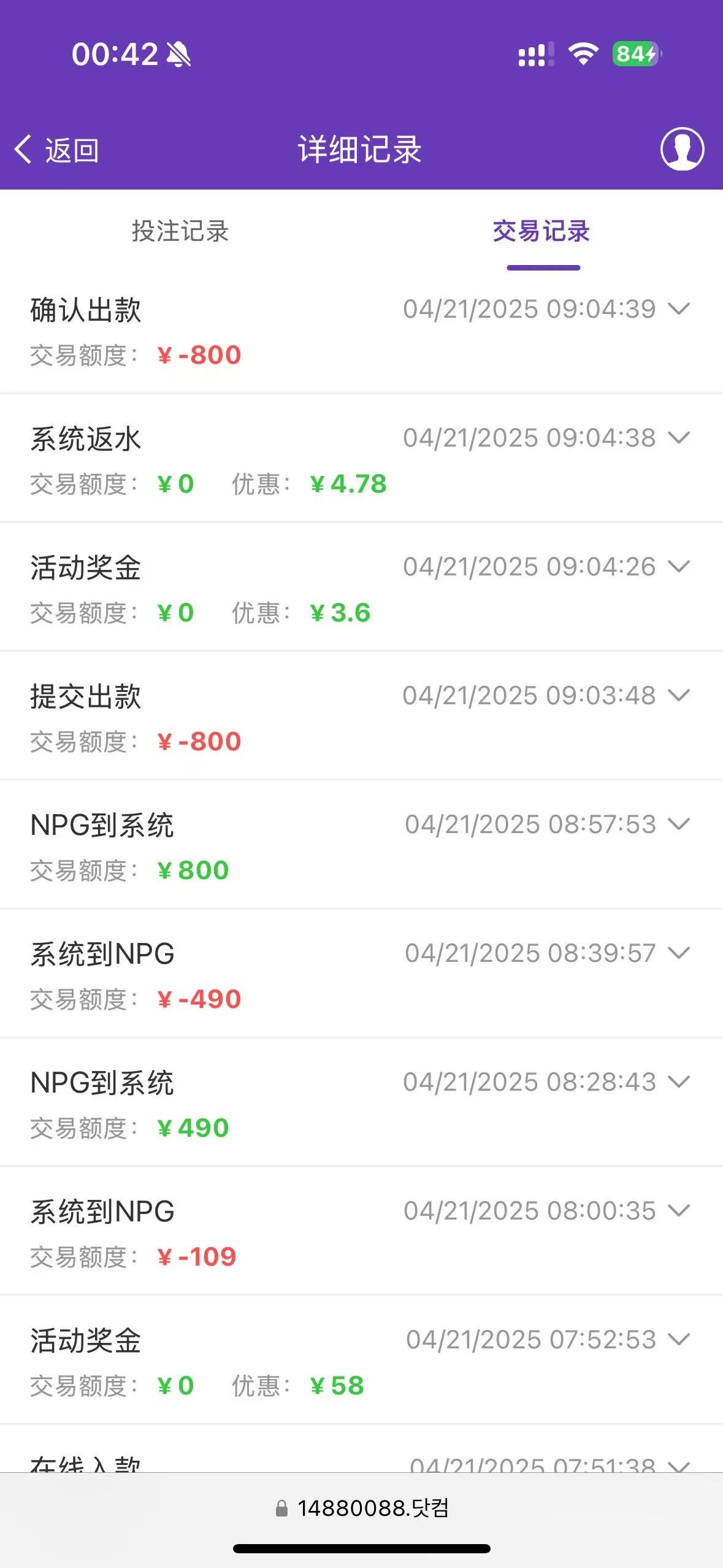Select the 交易记录 tab
This screenshot has width=723, height=1568.
coord(541,232)
